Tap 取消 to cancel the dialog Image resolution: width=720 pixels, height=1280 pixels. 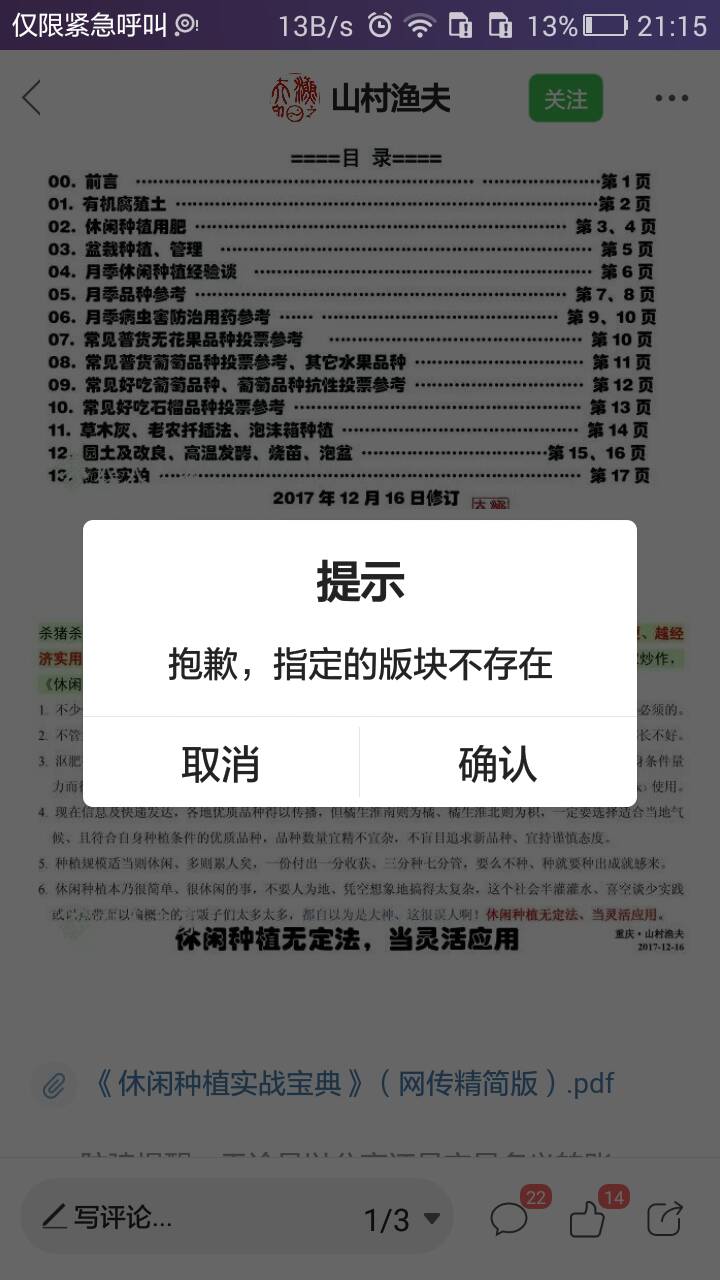pos(221,763)
